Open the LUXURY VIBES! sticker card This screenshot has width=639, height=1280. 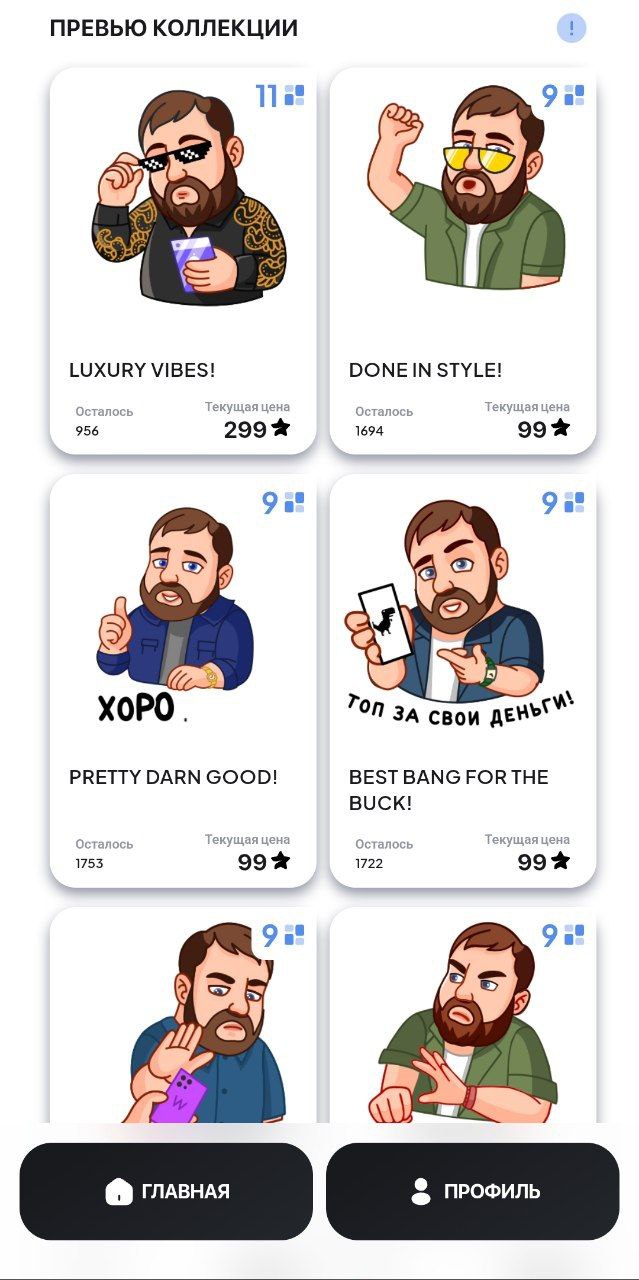[183, 260]
